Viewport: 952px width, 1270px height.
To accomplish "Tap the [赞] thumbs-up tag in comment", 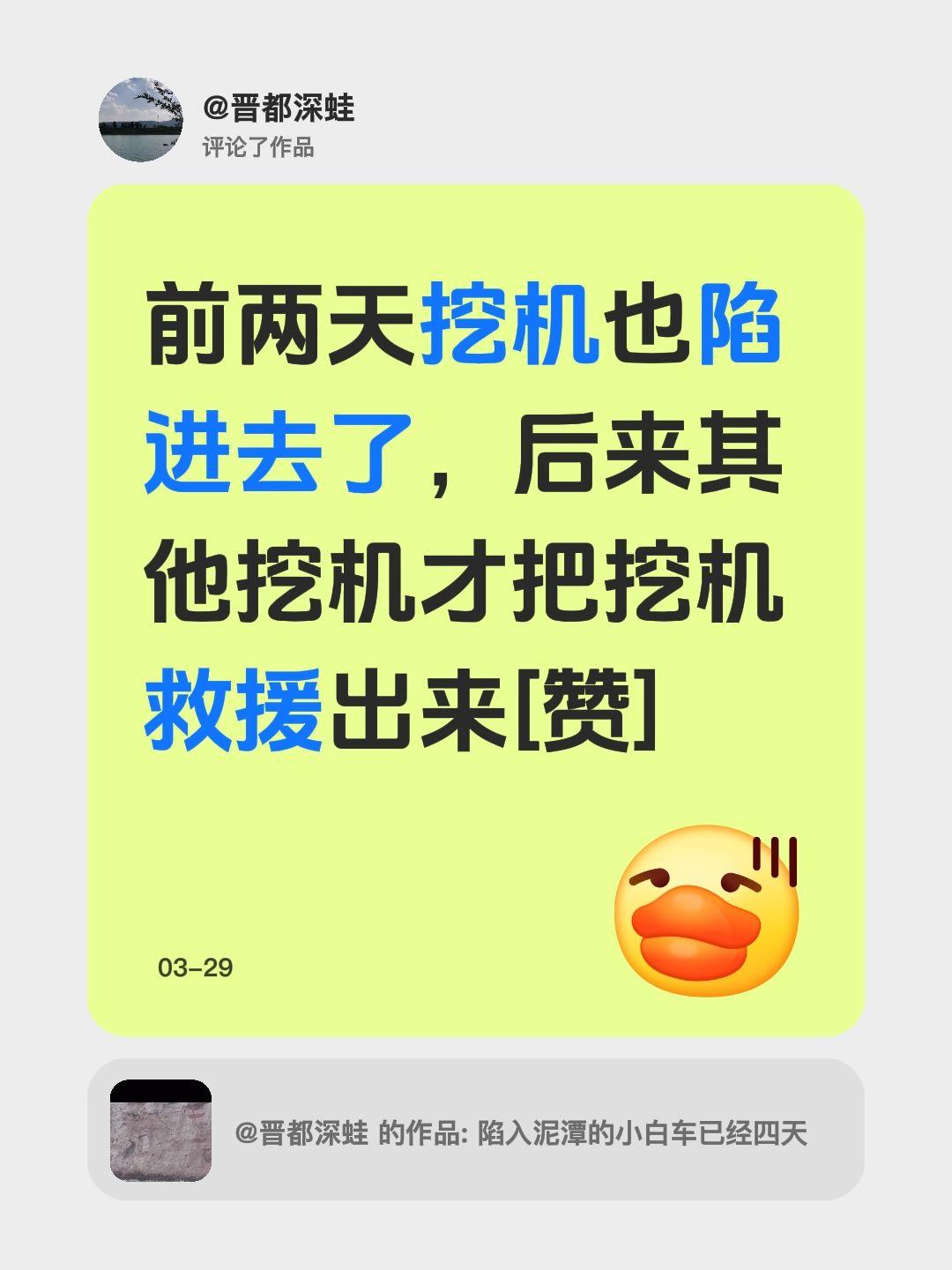I will point(586,706).
